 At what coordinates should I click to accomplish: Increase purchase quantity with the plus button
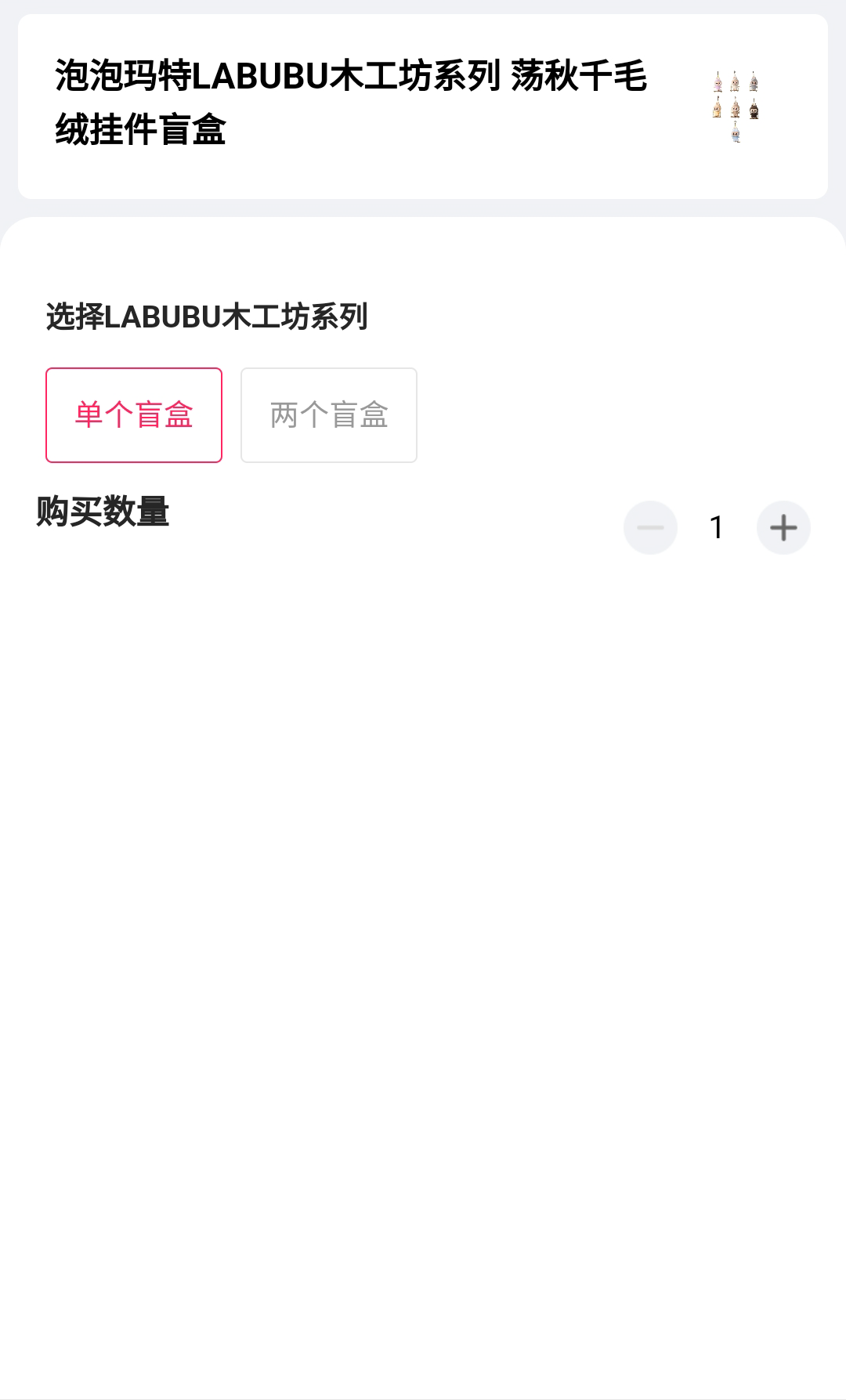tap(783, 527)
